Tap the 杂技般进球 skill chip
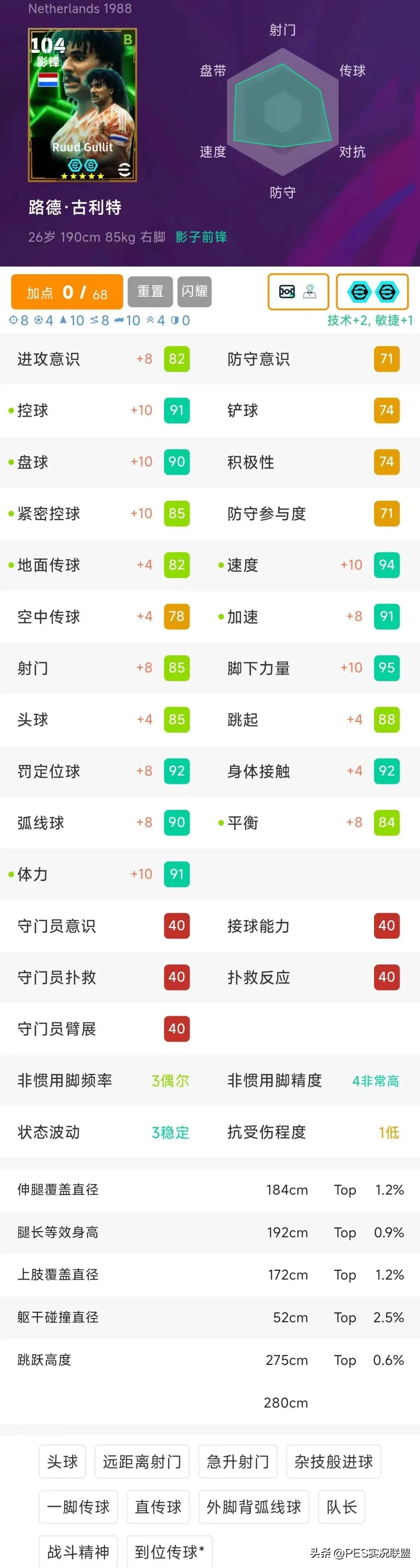The image size is (420, 1568). click(334, 1461)
